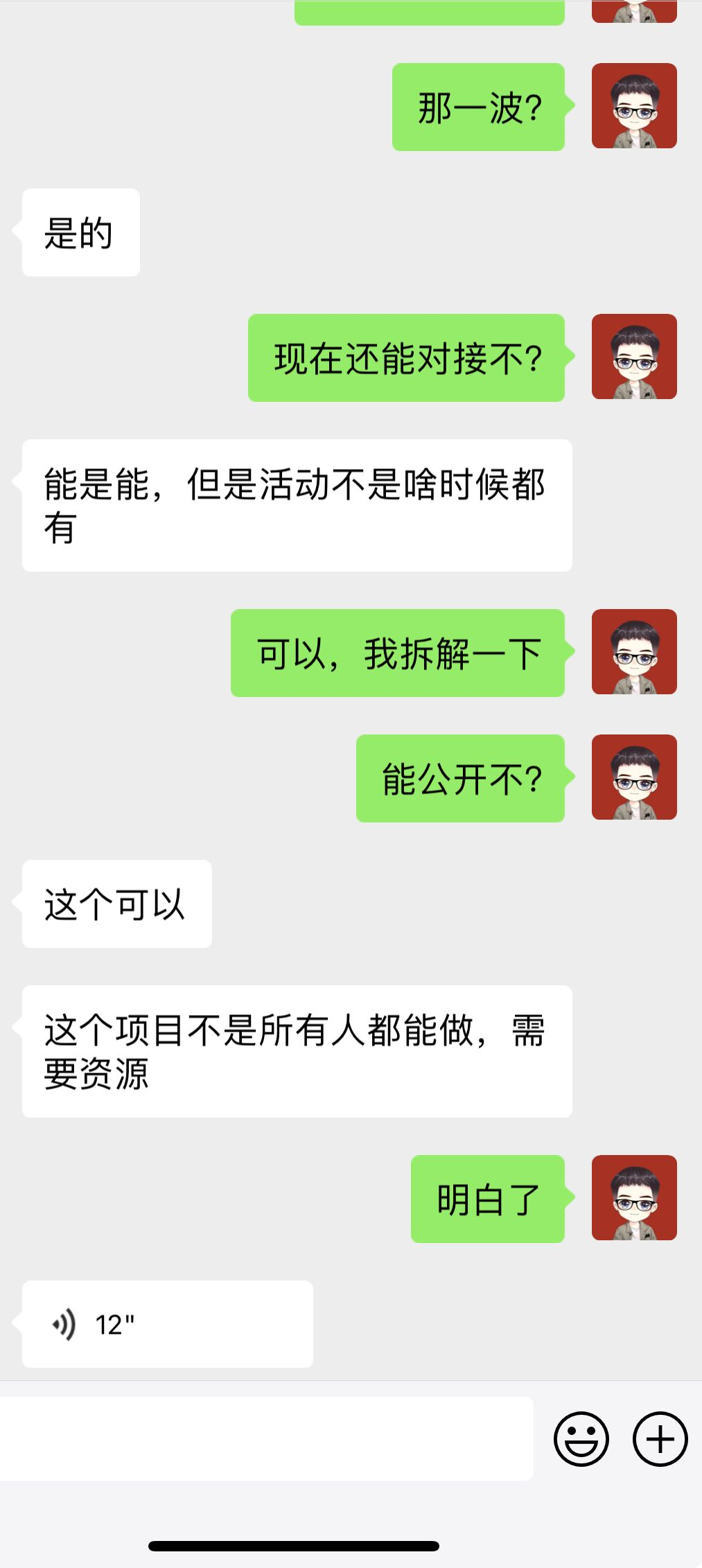
Task: Focus the message input field
Action: tap(266, 1439)
